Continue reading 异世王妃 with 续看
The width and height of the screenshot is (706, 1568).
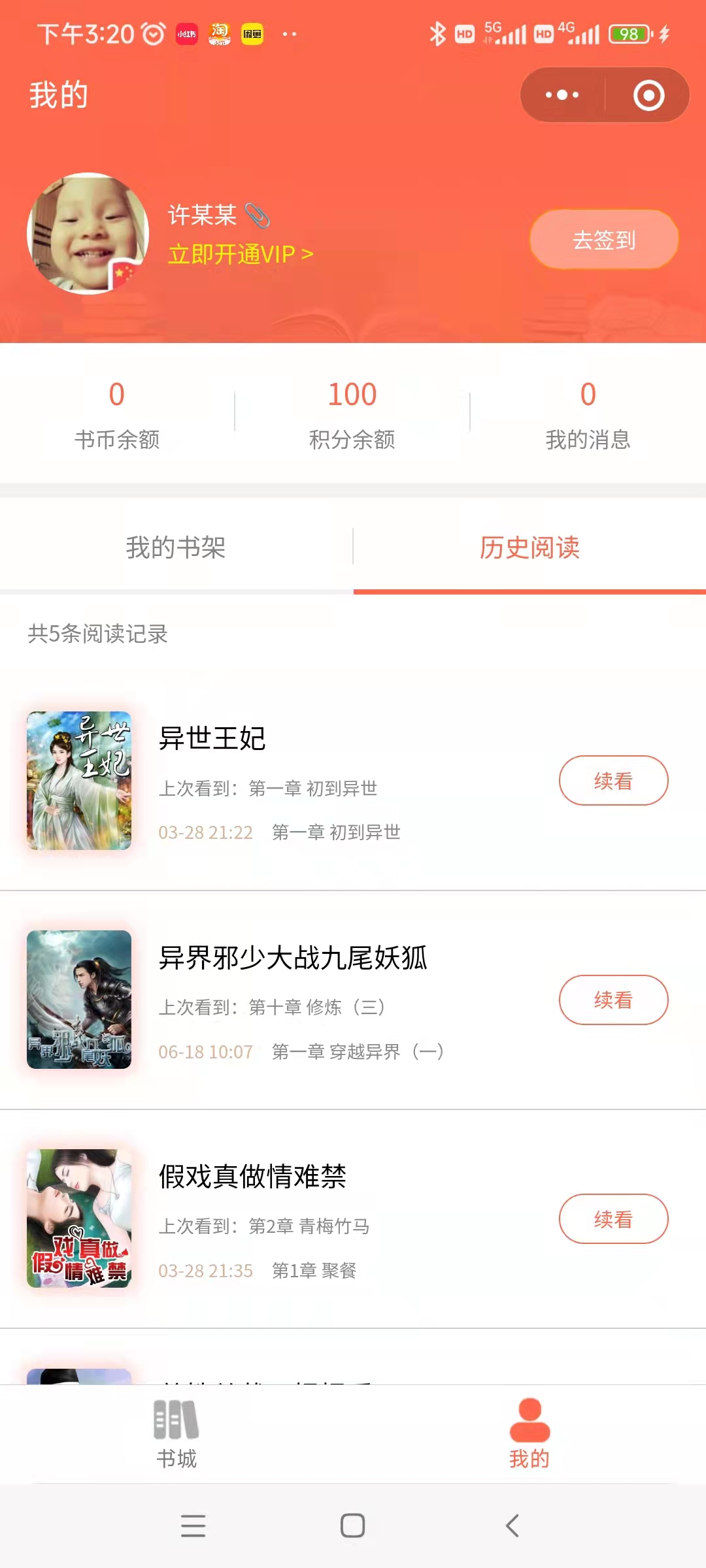click(x=613, y=781)
